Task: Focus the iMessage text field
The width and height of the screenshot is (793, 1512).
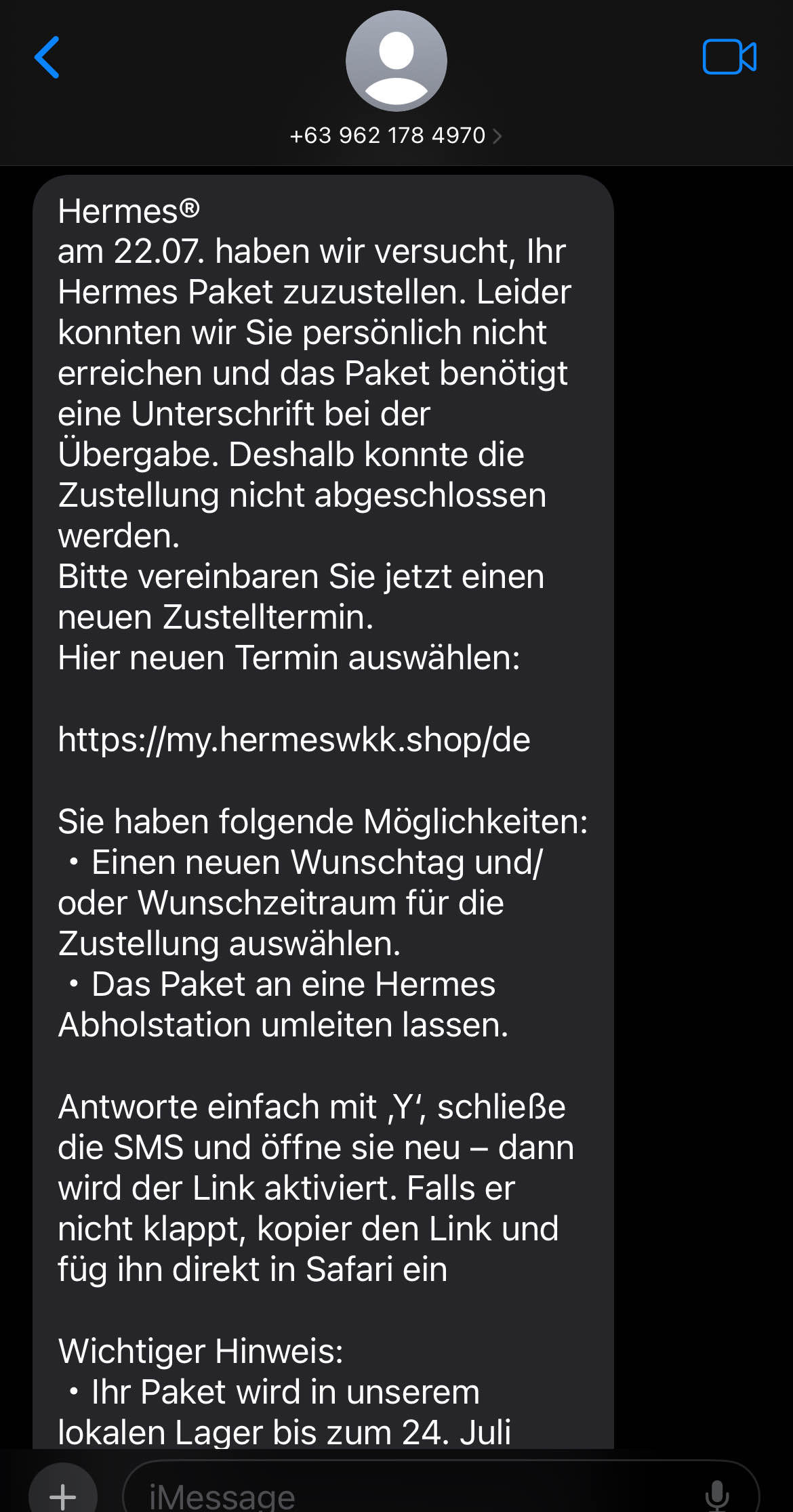Action: (407, 1495)
